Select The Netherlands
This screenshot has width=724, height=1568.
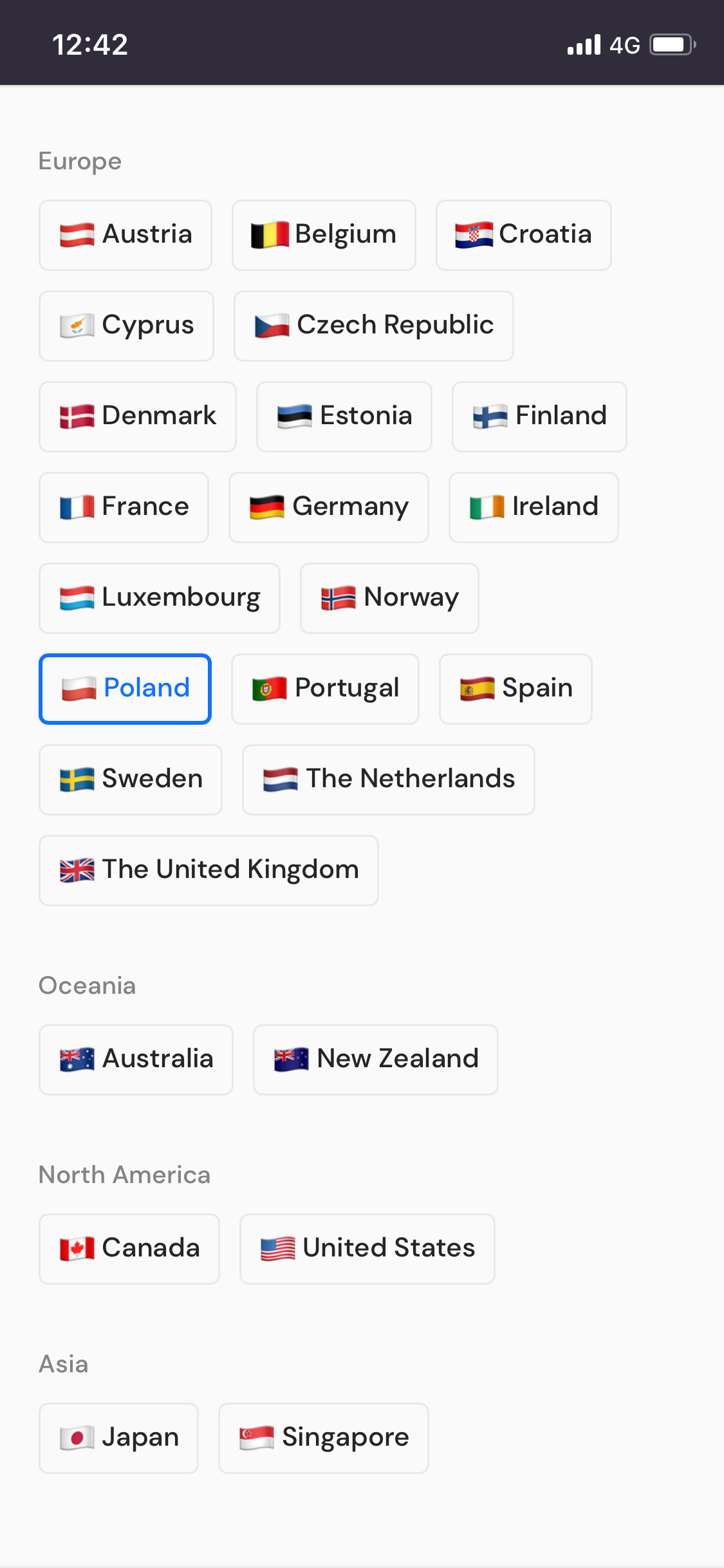tap(389, 779)
